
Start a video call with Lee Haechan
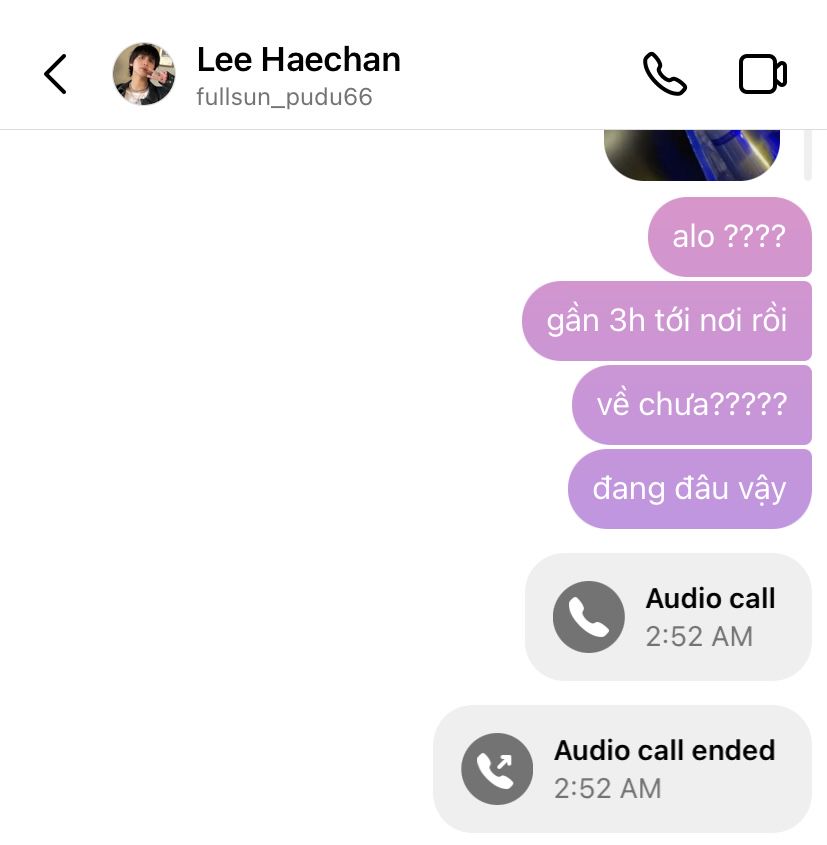[x=762, y=74]
